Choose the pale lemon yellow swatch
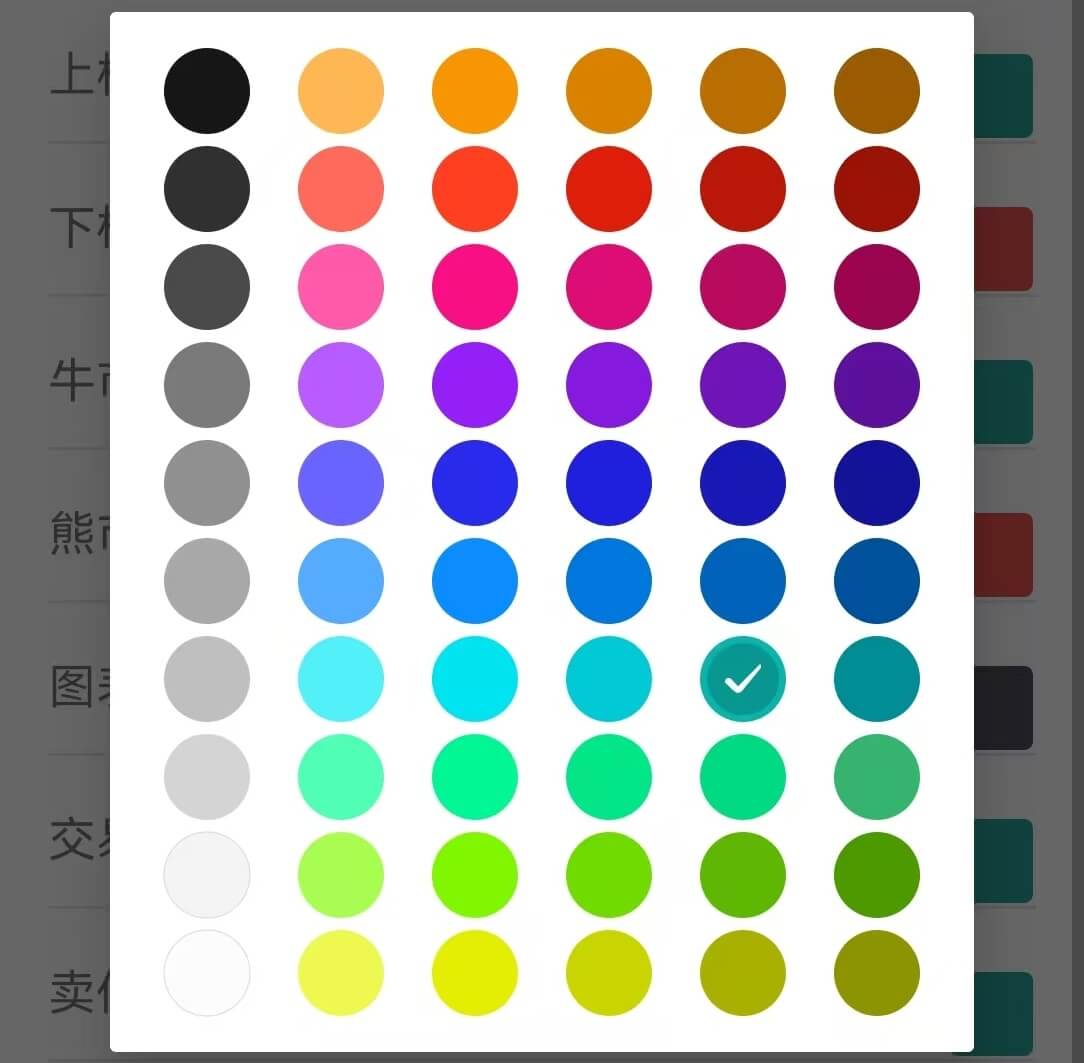 [341, 973]
